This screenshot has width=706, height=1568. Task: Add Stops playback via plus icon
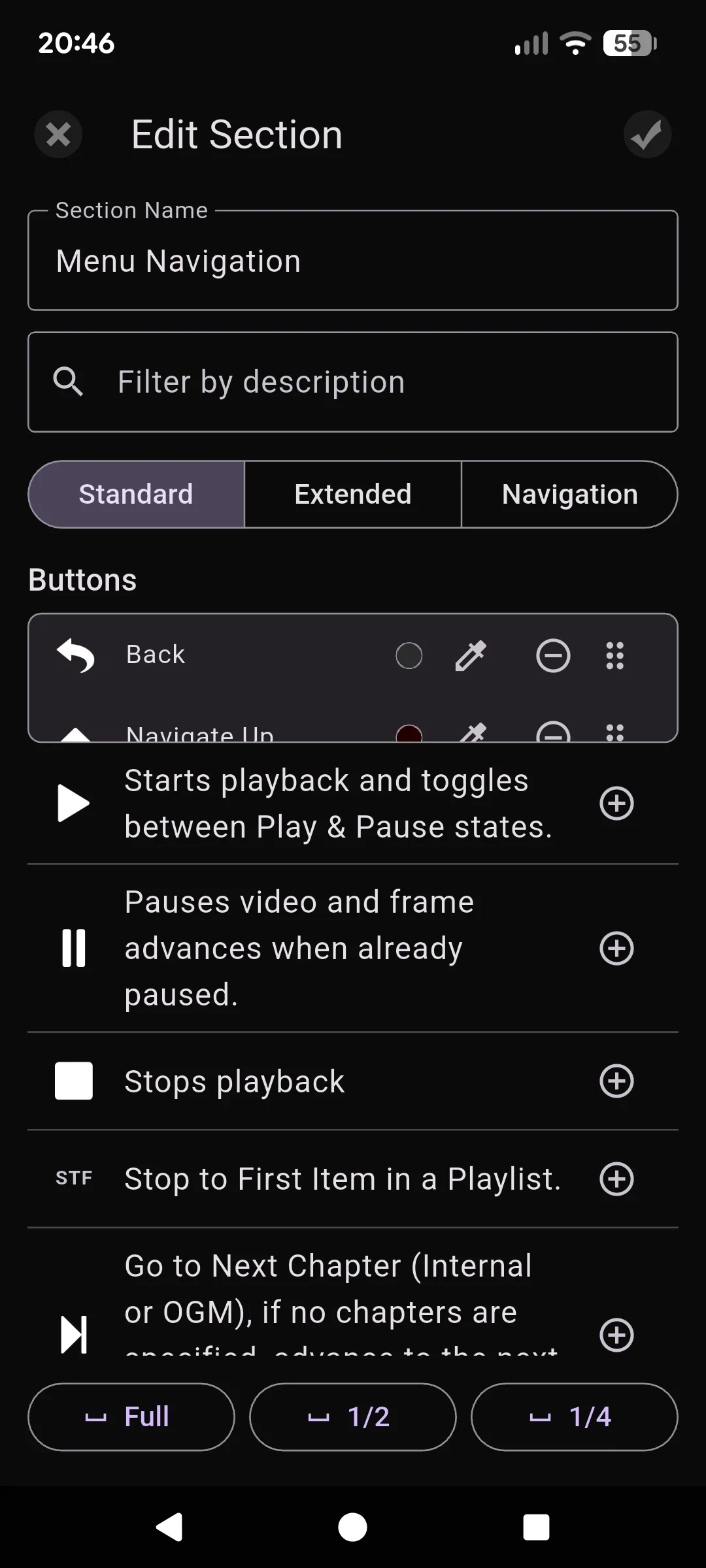616,1081
